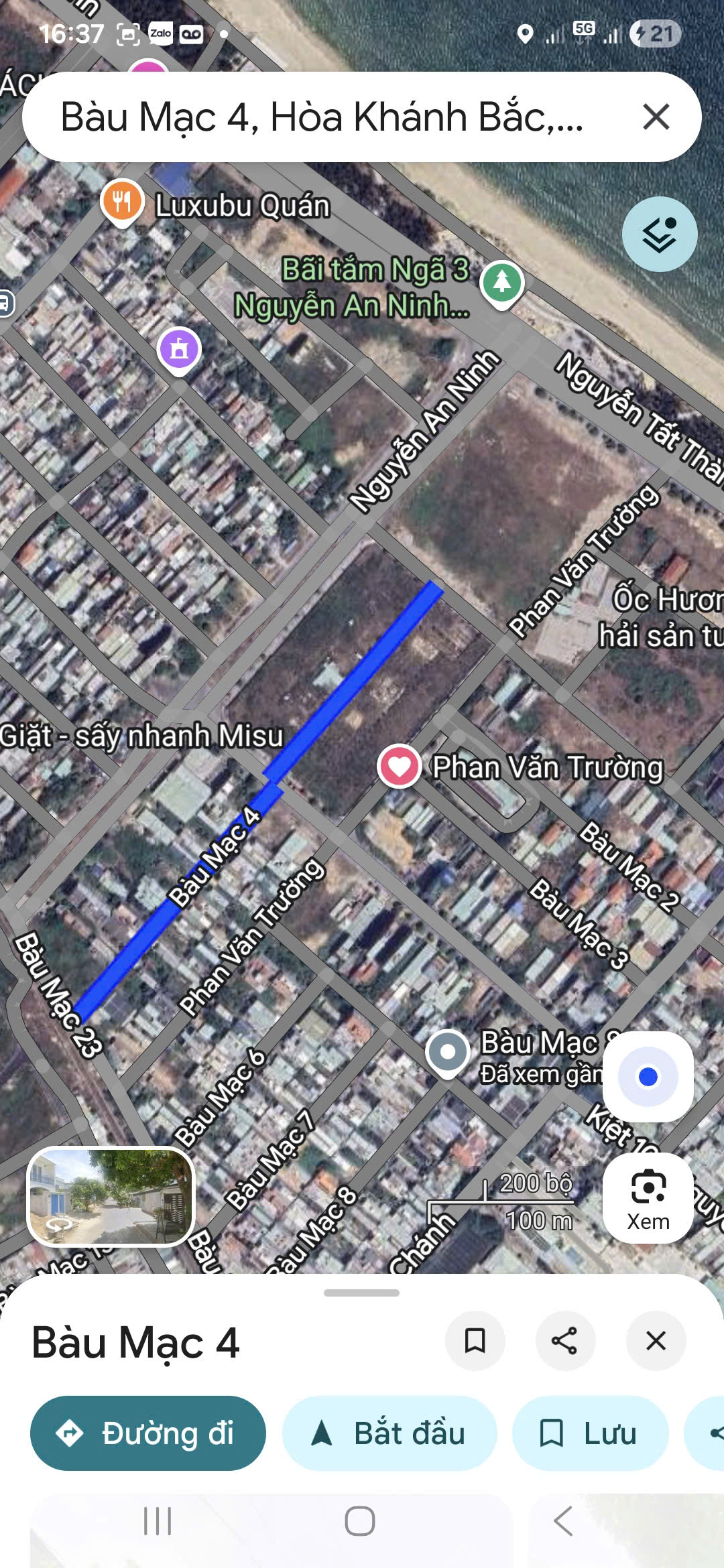Tap the purple shopping place pin
The height and width of the screenshot is (1568, 724).
pos(179,348)
